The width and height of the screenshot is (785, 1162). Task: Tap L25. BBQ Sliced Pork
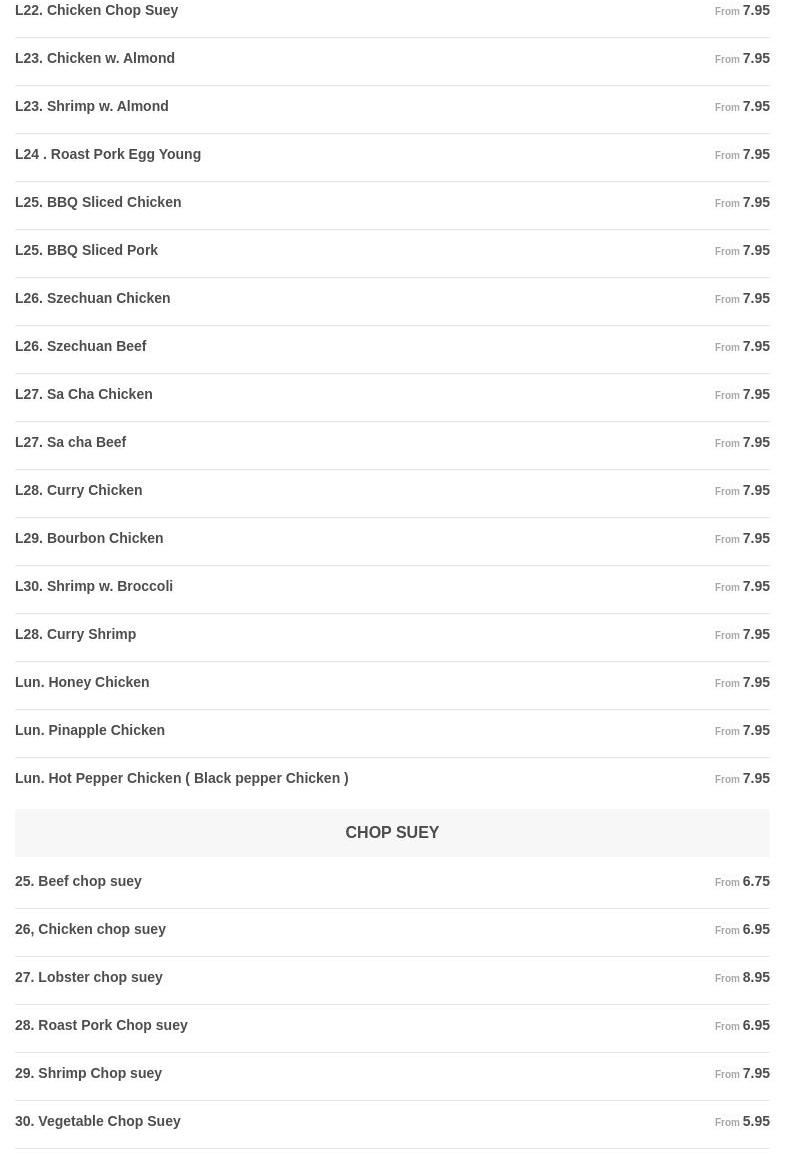pyautogui.click(x=87, y=250)
